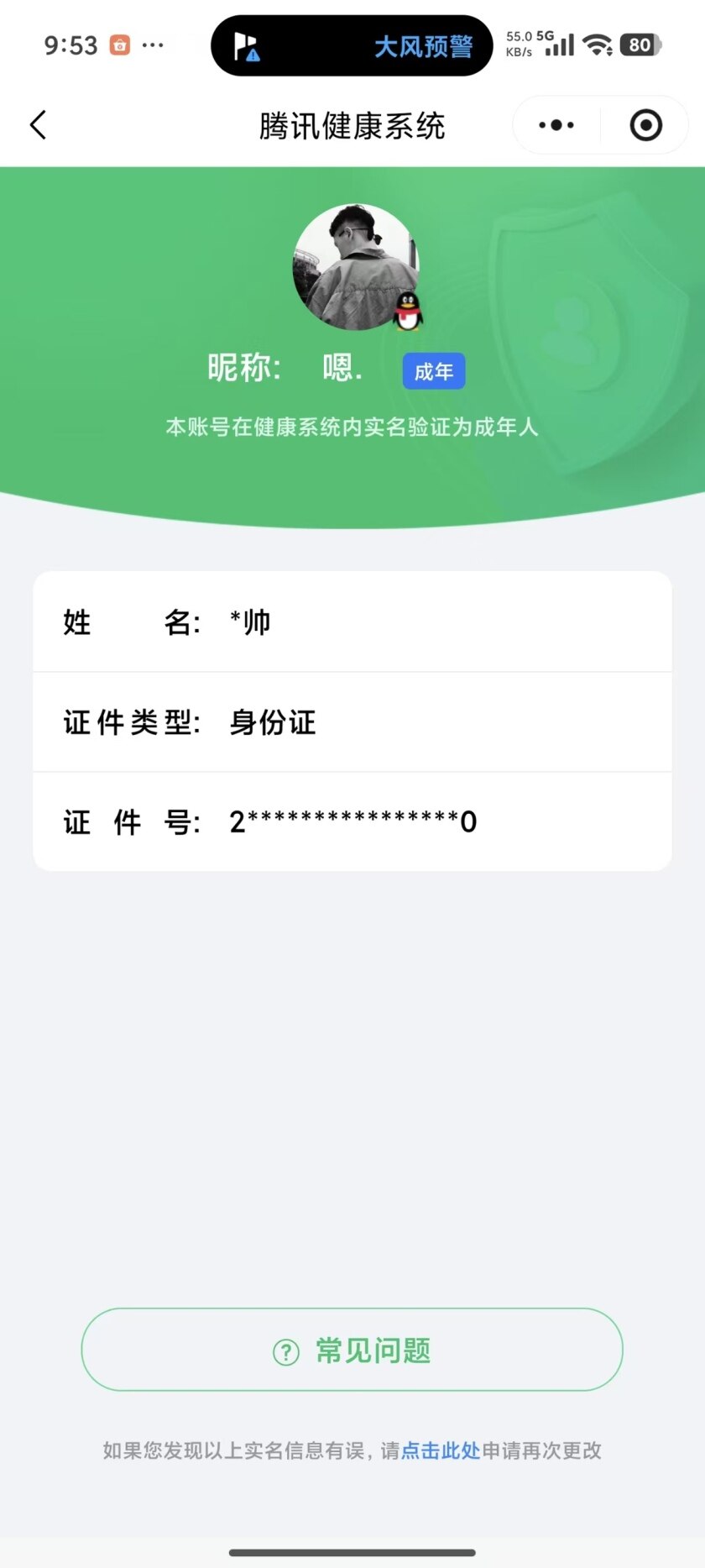Screen dimensions: 705x1568
Task: Tap the 姓名 row showing *帅
Action: tap(352, 621)
